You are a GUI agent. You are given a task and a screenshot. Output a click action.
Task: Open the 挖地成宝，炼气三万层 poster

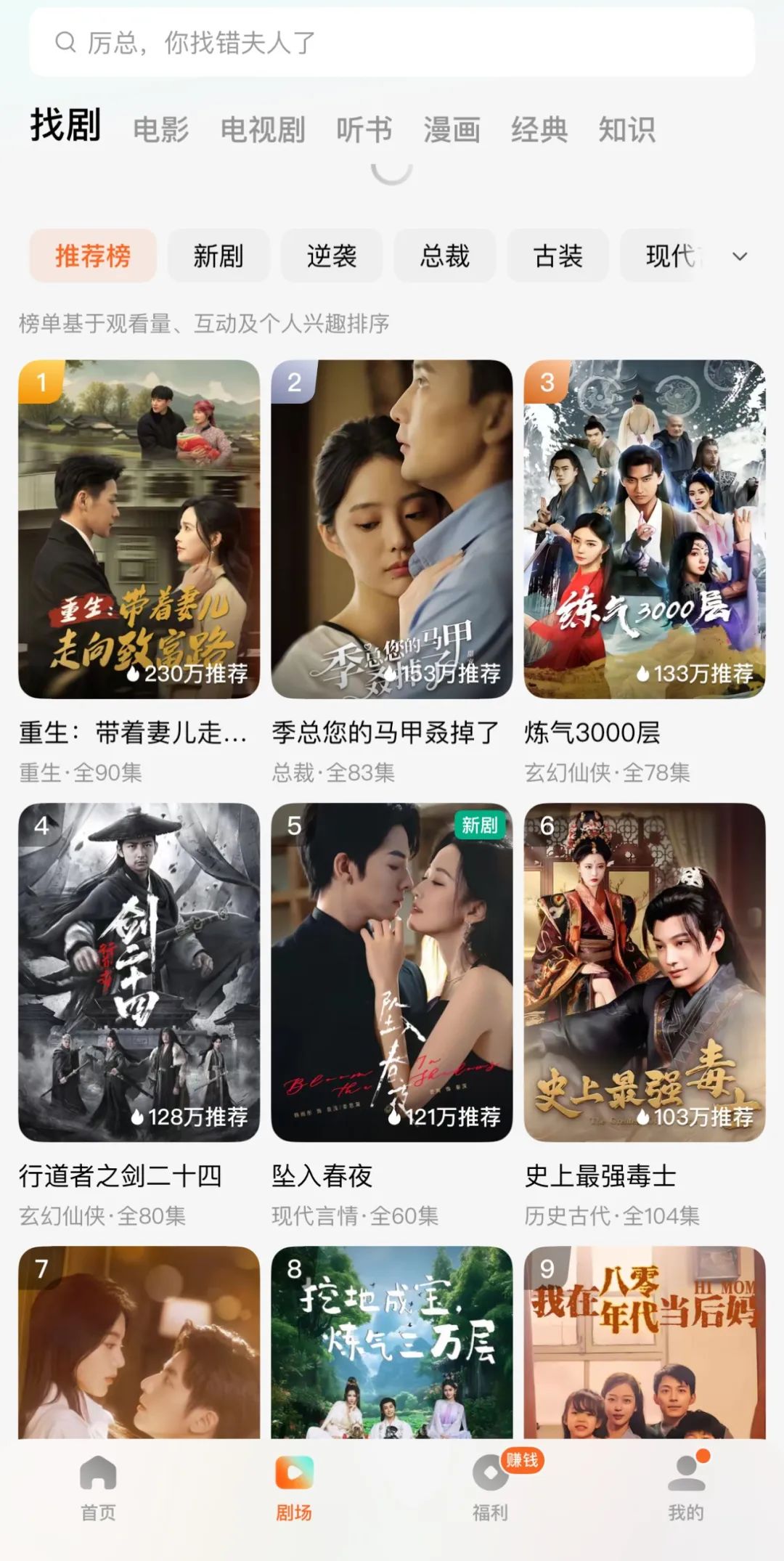click(x=392, y=1343)
